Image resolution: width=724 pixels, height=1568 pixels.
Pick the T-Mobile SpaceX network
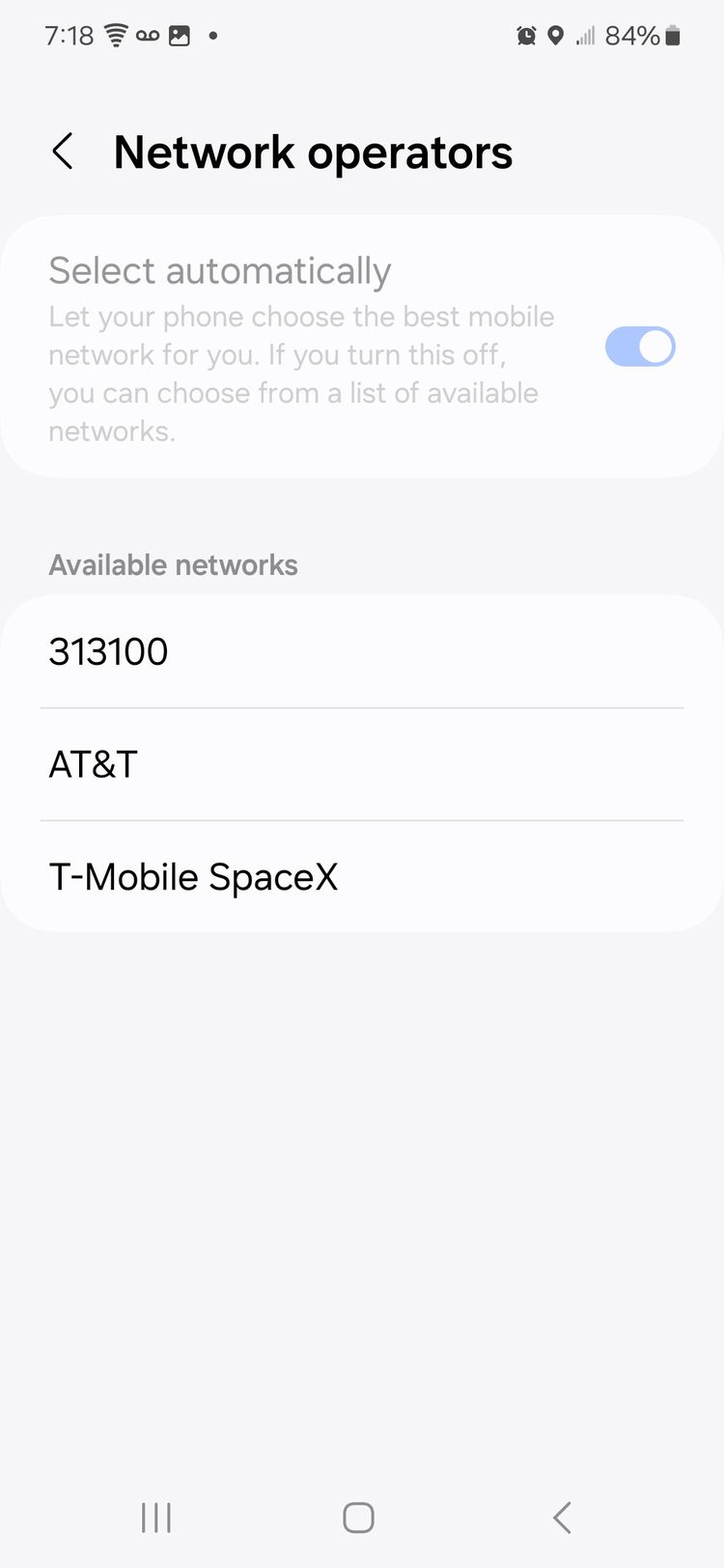[362, 877]
